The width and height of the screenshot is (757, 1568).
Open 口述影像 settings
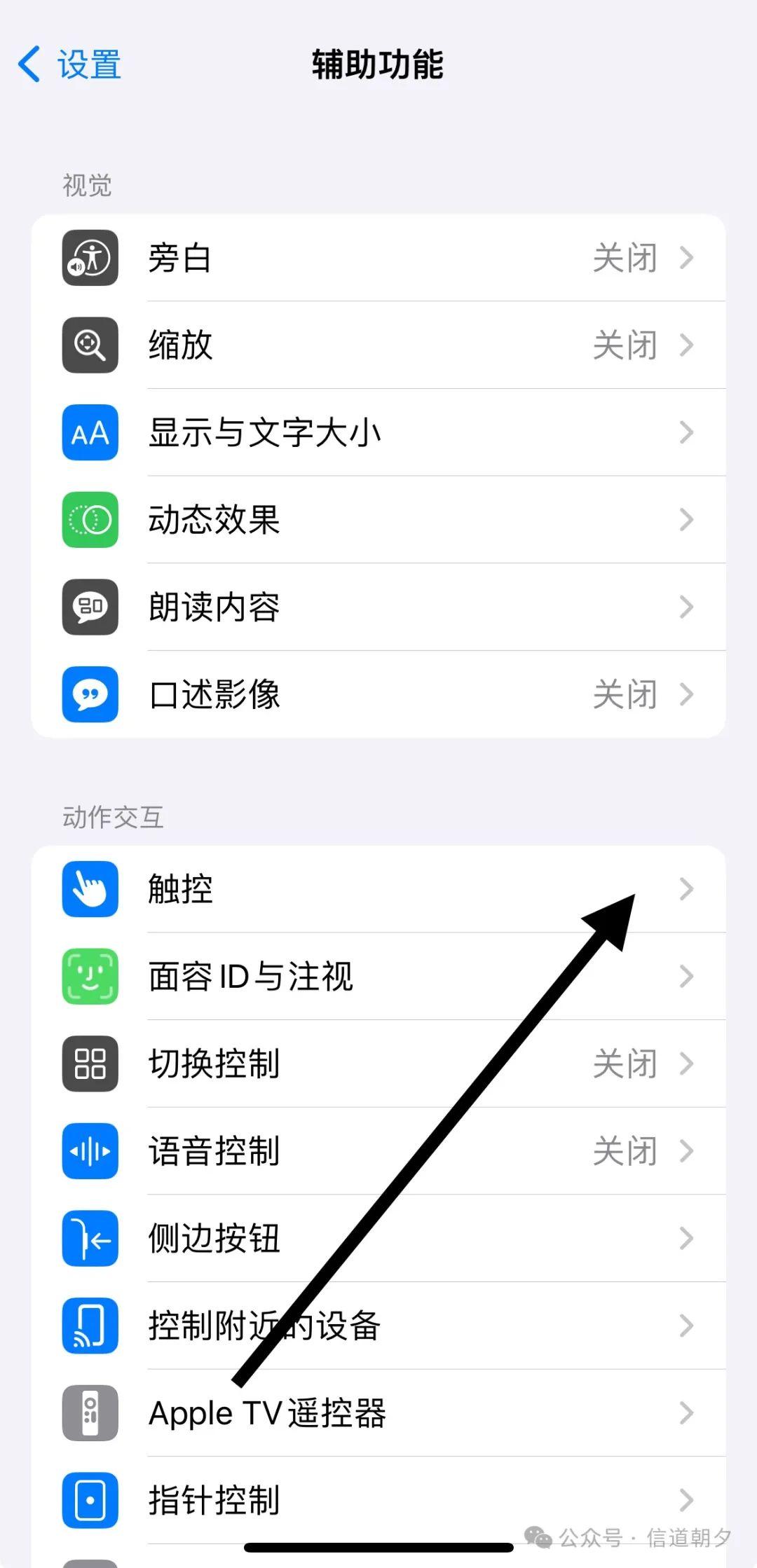pyautogui.click(x=378, y=694)
